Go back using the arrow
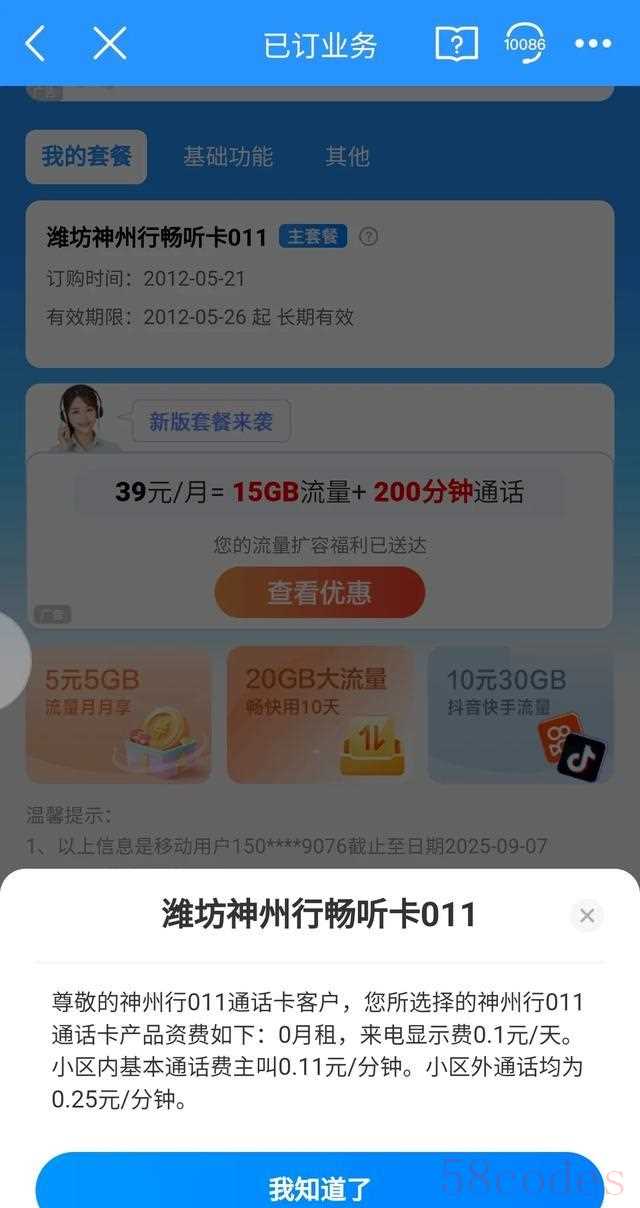 tap(36, 43)
